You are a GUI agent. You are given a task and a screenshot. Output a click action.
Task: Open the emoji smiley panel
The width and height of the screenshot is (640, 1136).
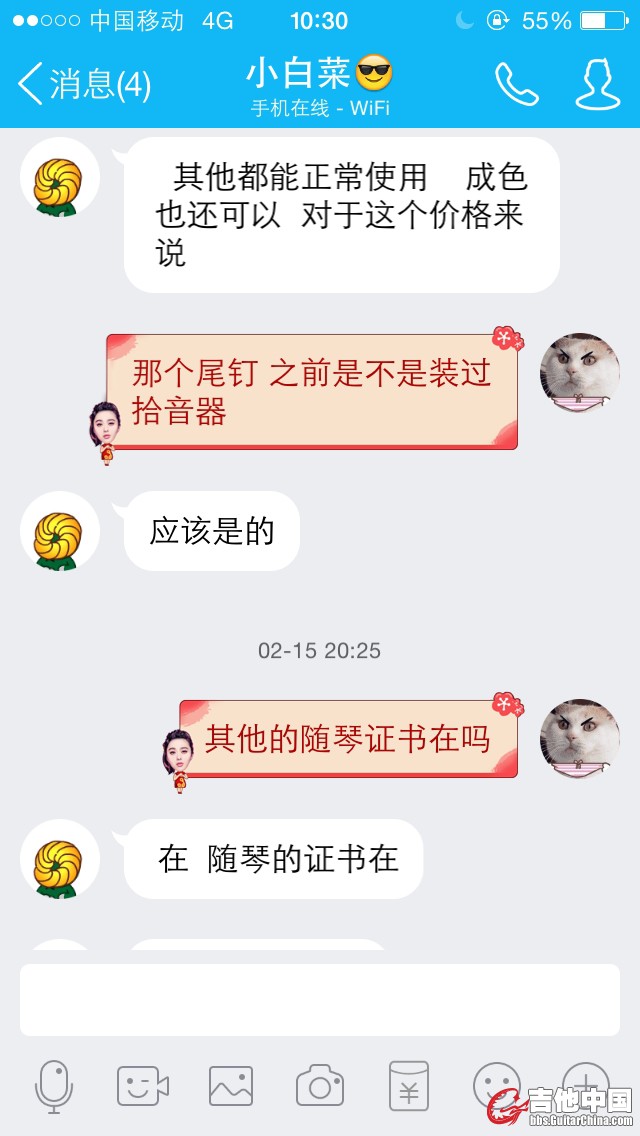(496, 1084)
